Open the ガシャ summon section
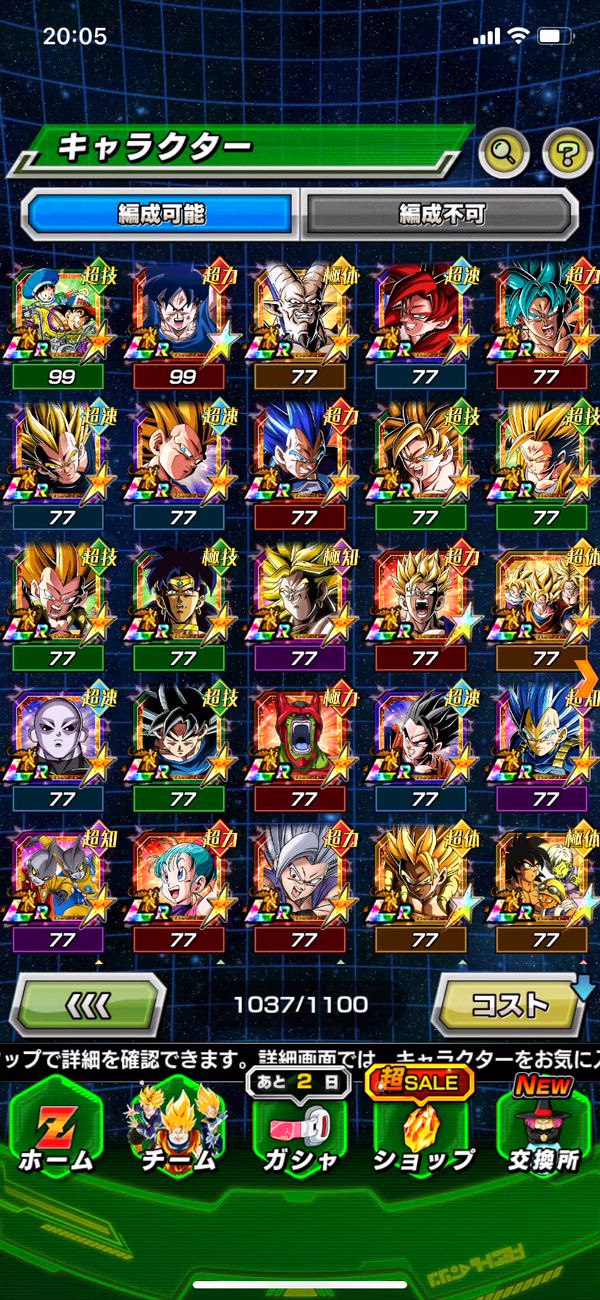600x1300 pixels. [299, 1128]
